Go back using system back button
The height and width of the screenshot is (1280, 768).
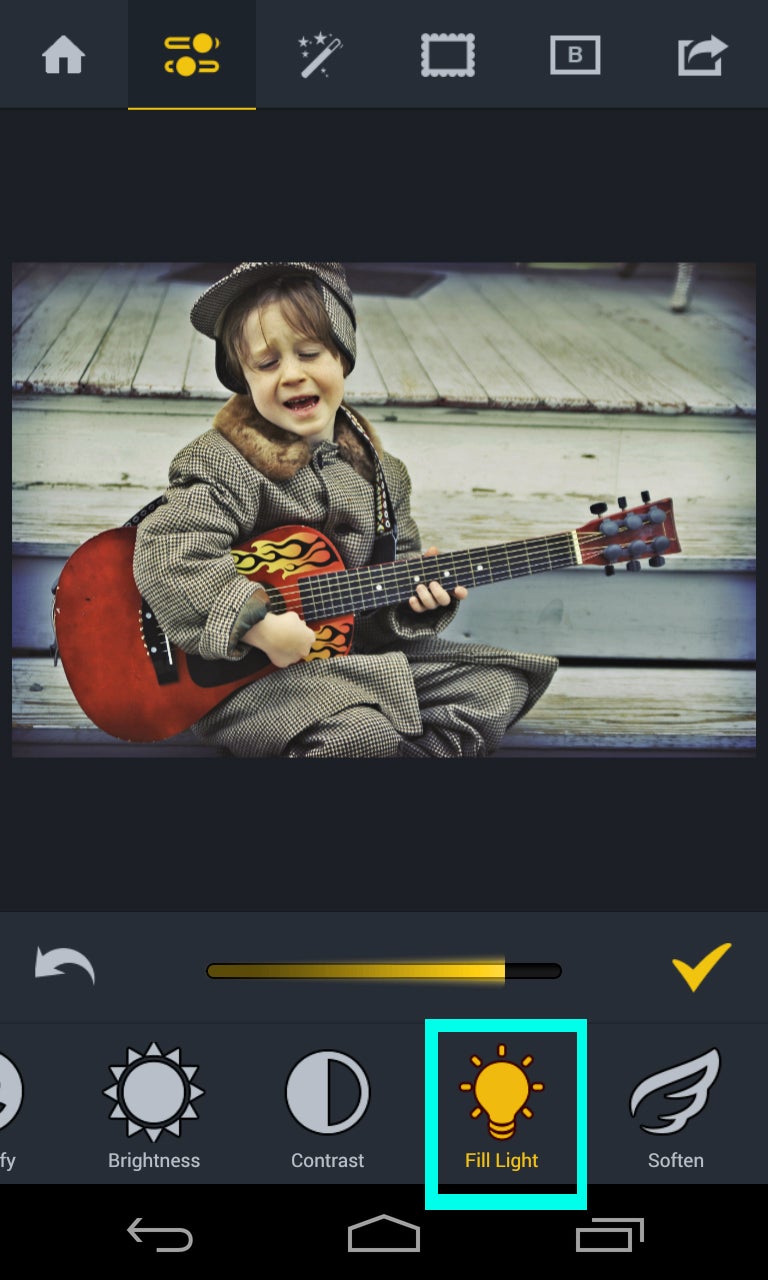click(x=160, y=1235)
